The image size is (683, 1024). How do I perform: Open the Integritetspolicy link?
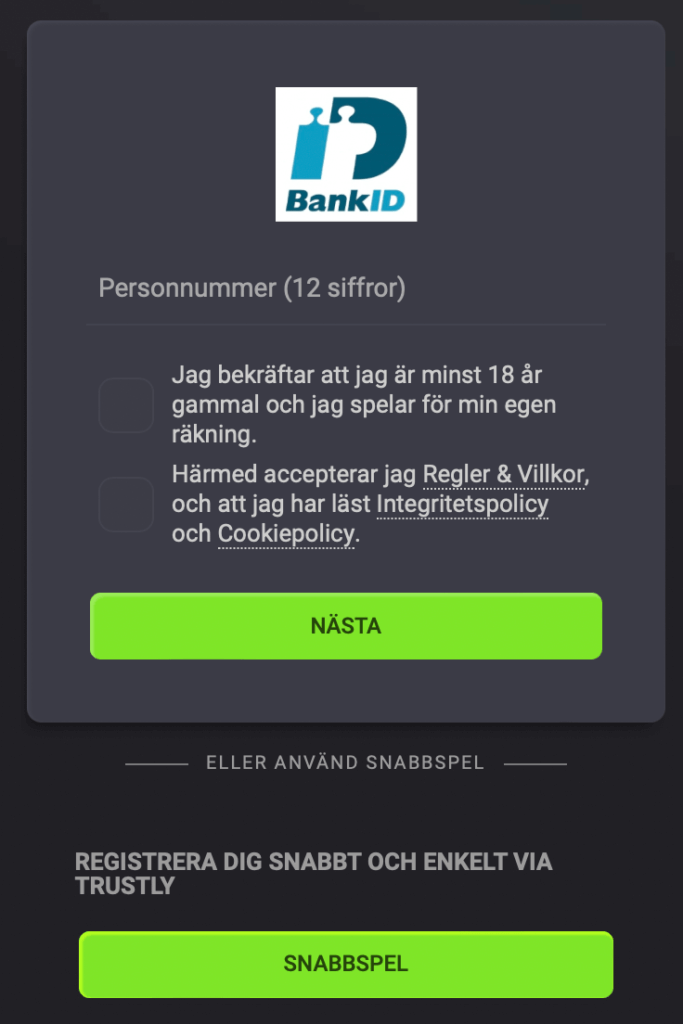[462, 504]
